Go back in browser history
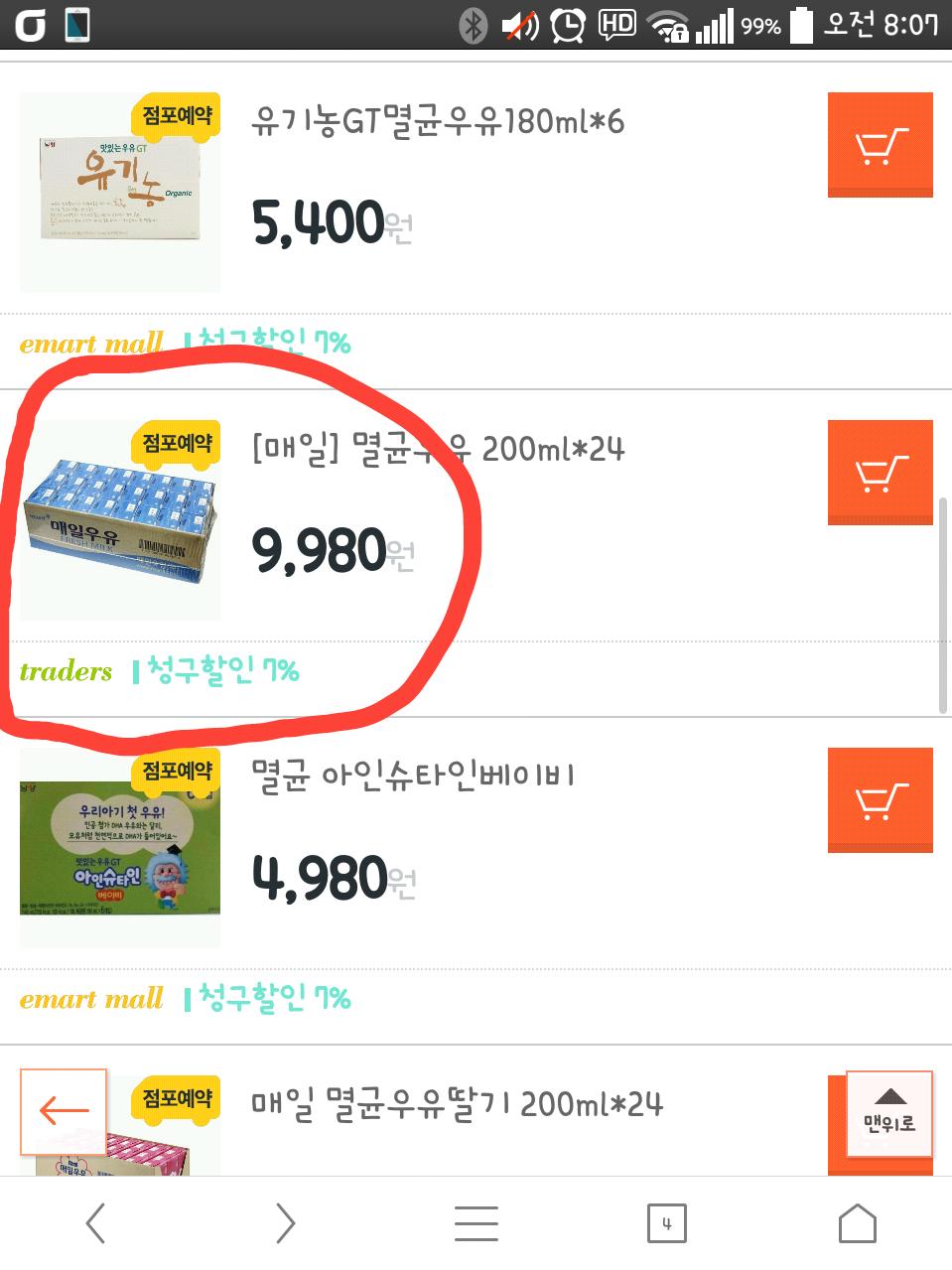 [95, 1223]
